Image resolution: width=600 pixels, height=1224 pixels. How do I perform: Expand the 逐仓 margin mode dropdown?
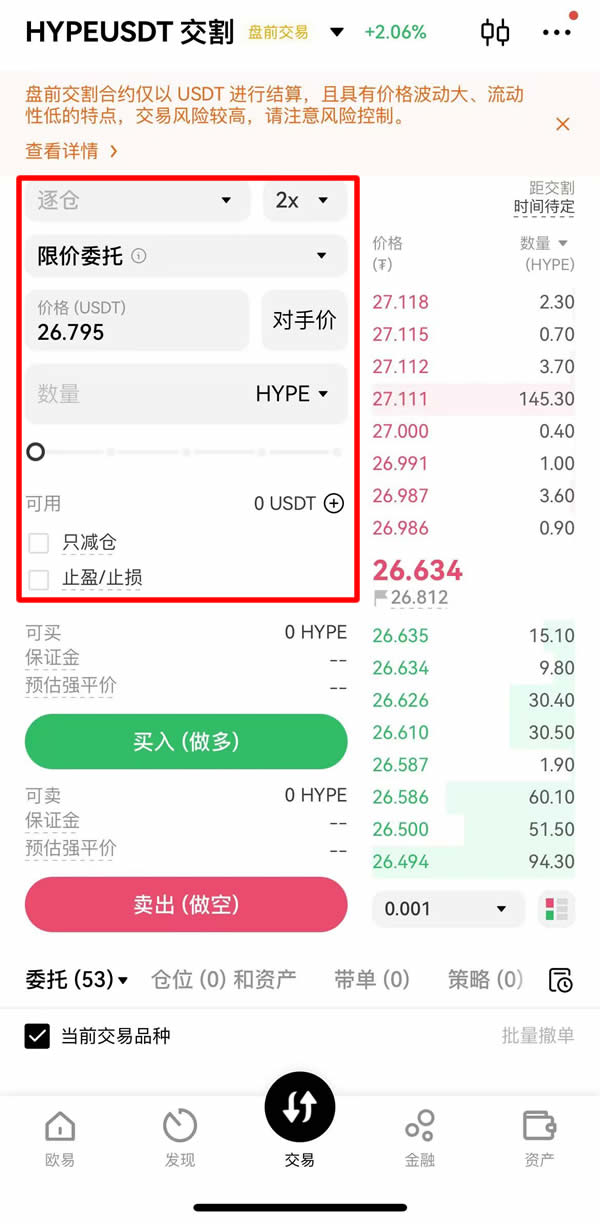(x=135, y=201)
